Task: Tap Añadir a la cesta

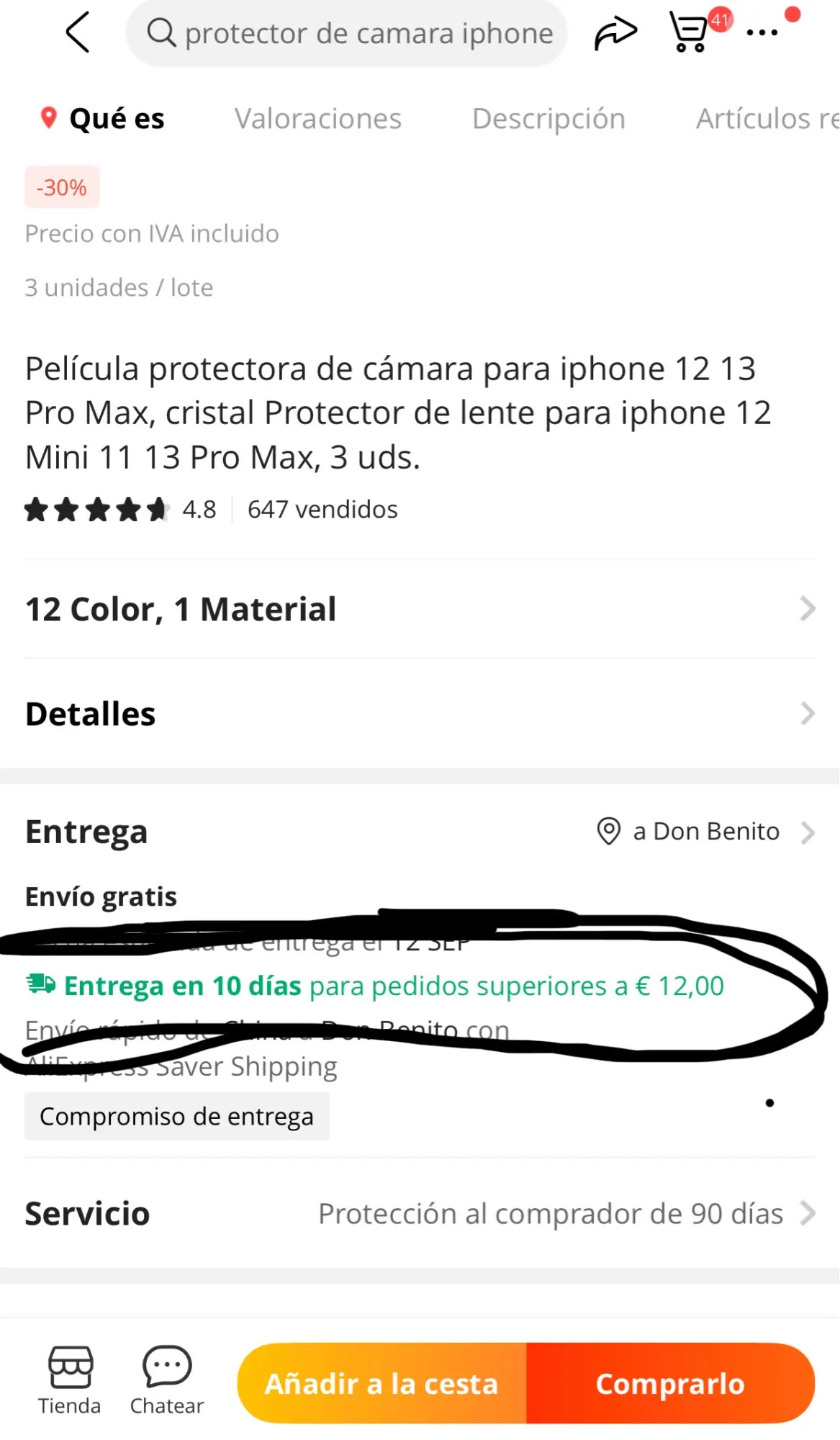Action: tap(382, 1384)
